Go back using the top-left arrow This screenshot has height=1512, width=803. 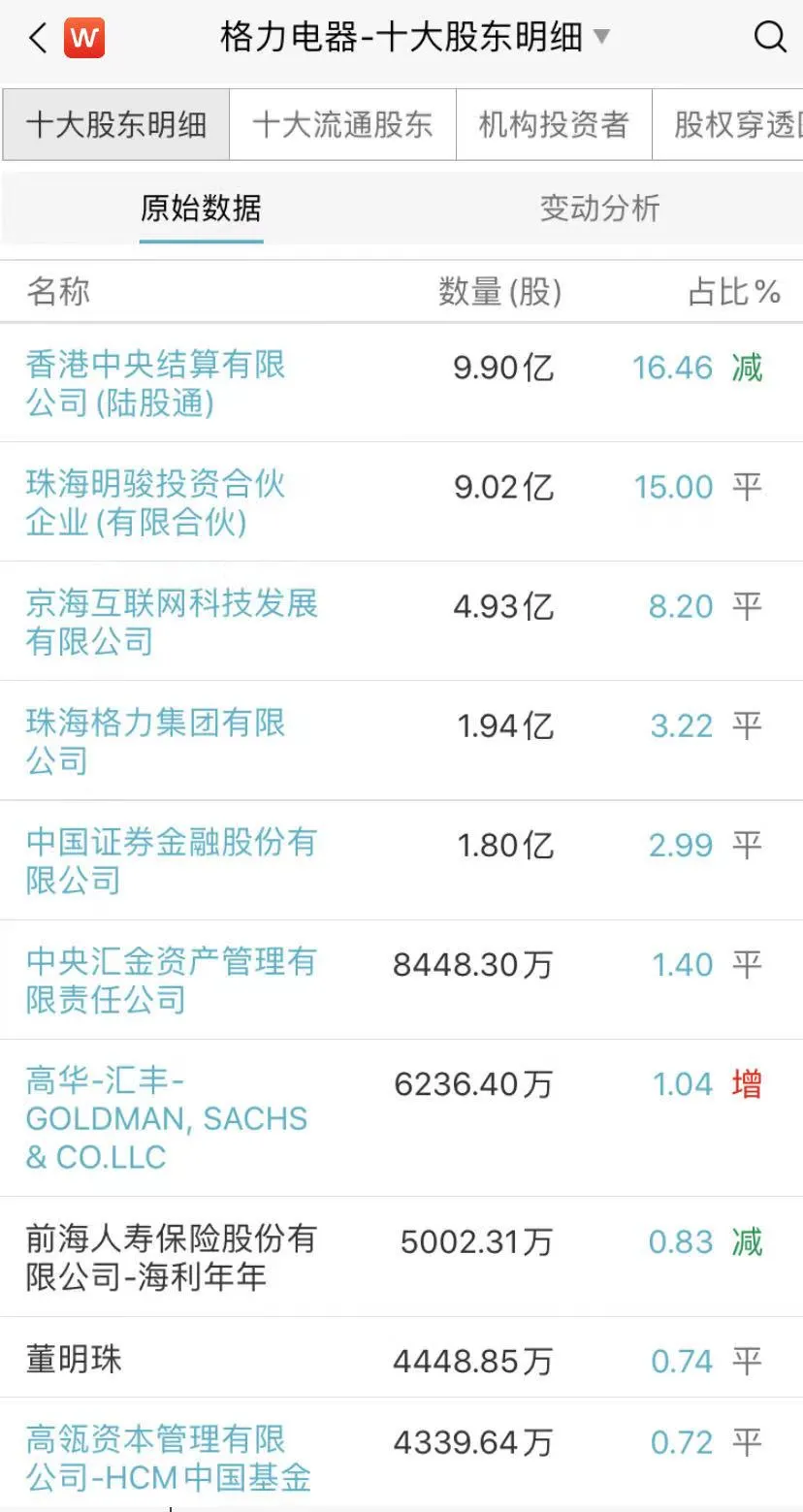[38, 39]
